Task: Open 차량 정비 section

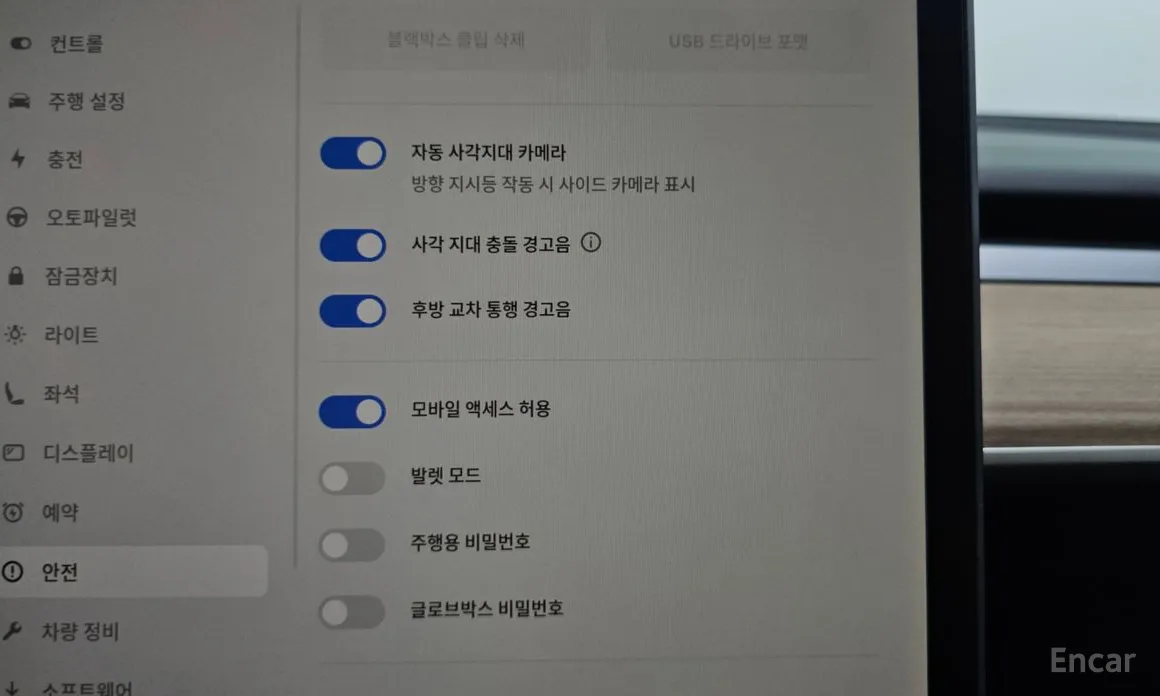Action: coord(80,631)
